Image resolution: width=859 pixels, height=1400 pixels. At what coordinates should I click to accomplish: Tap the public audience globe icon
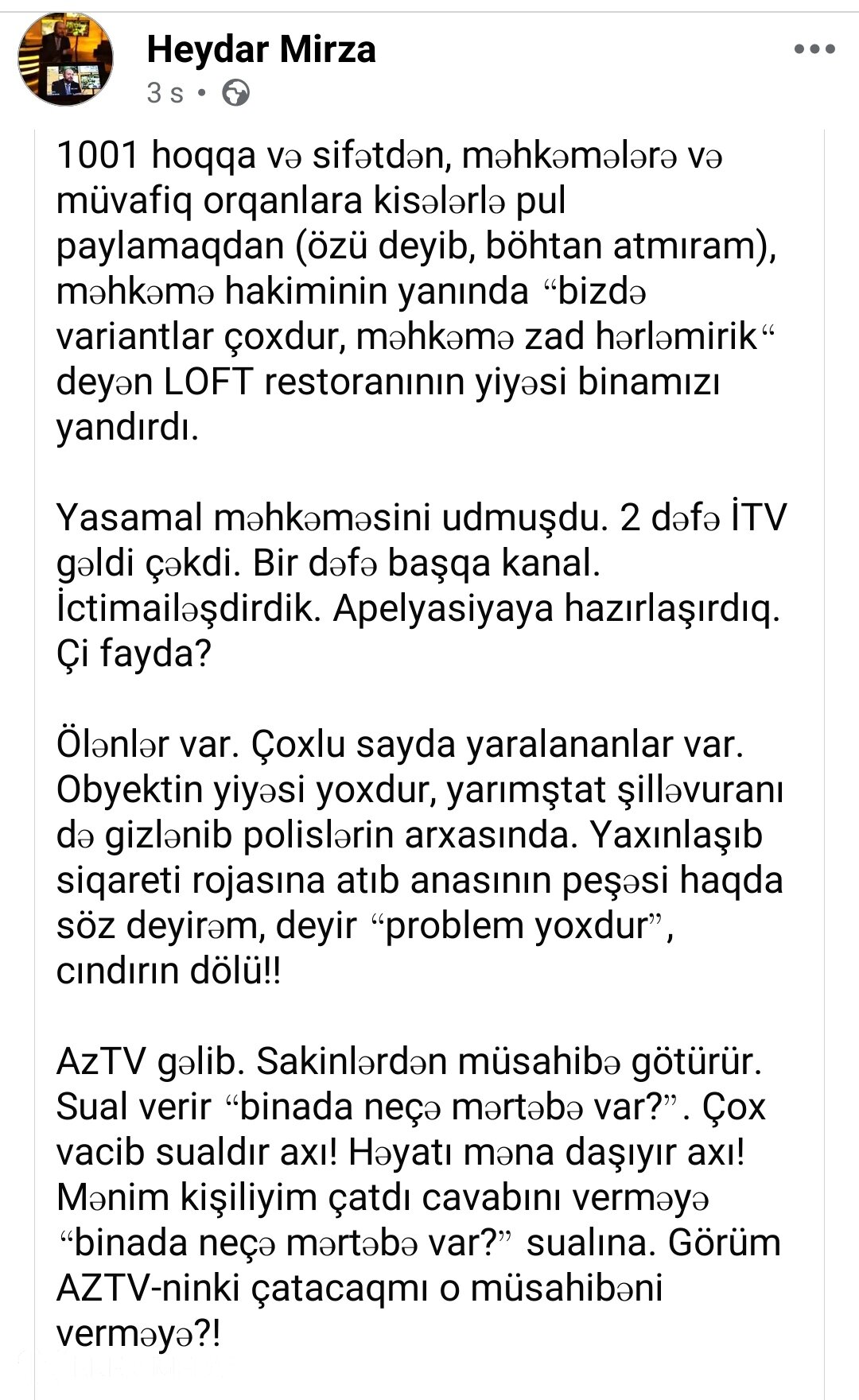click(x=235, y=94)
